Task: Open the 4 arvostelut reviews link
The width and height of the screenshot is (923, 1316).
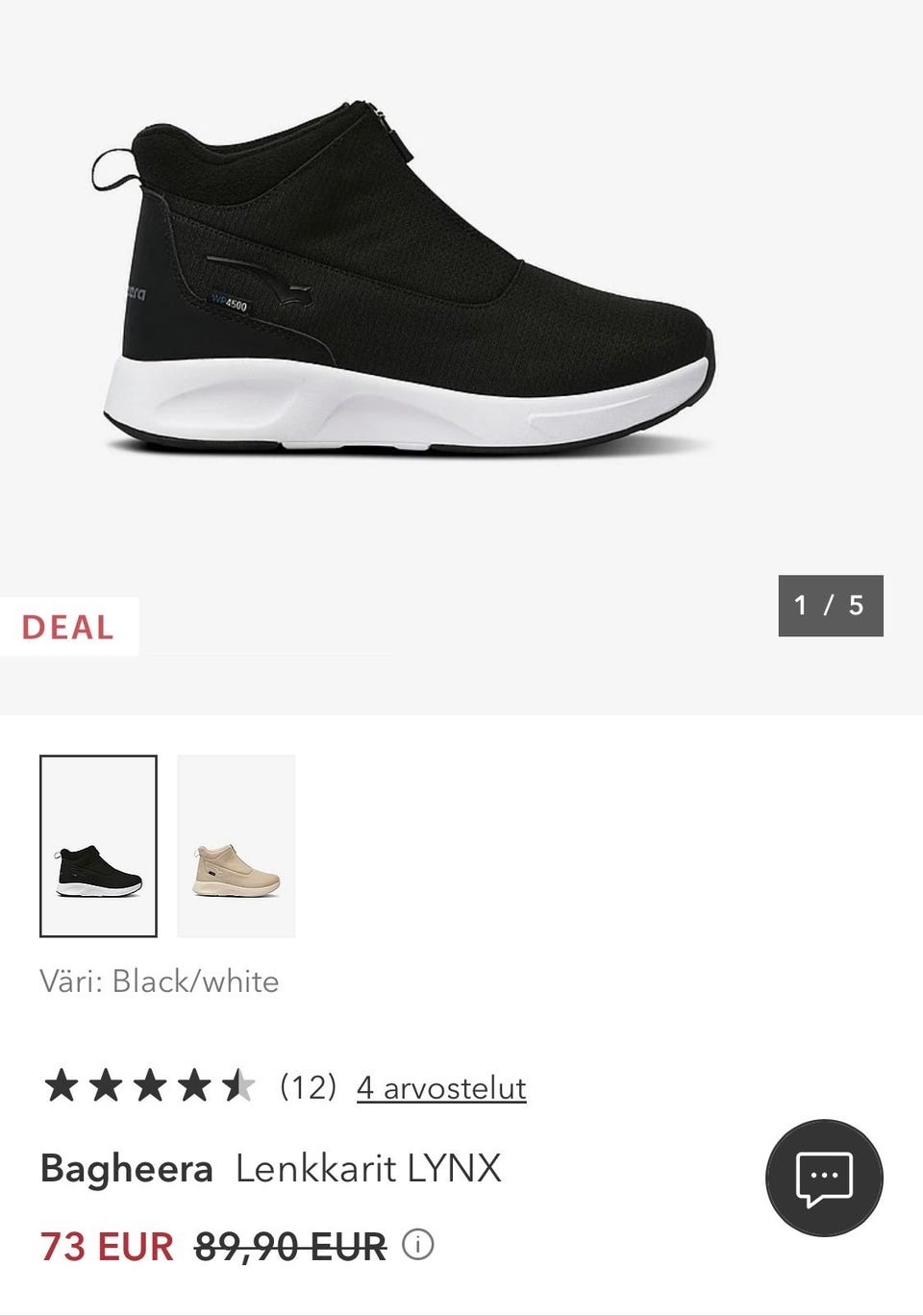Action: [441, 1087]
